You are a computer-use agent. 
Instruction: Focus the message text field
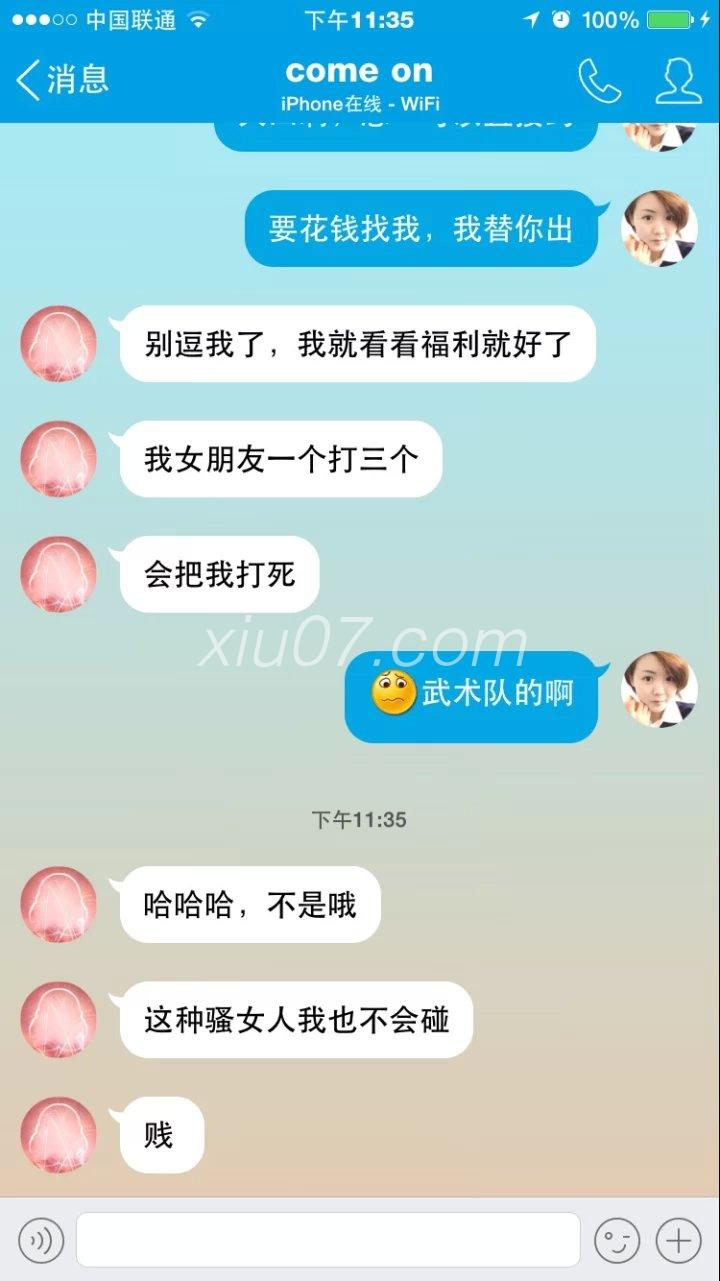328,1240
